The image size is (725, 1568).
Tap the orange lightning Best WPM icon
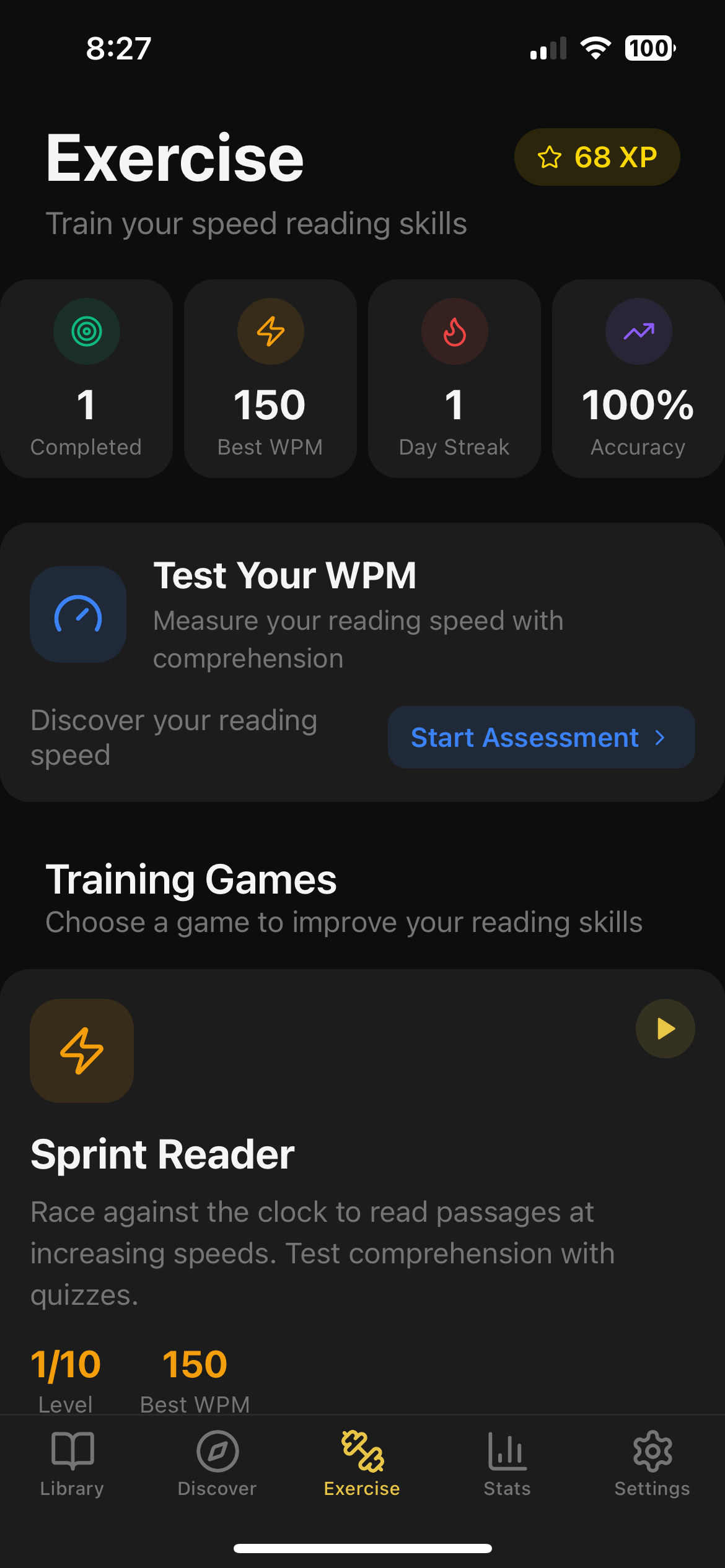pos(270,331)
